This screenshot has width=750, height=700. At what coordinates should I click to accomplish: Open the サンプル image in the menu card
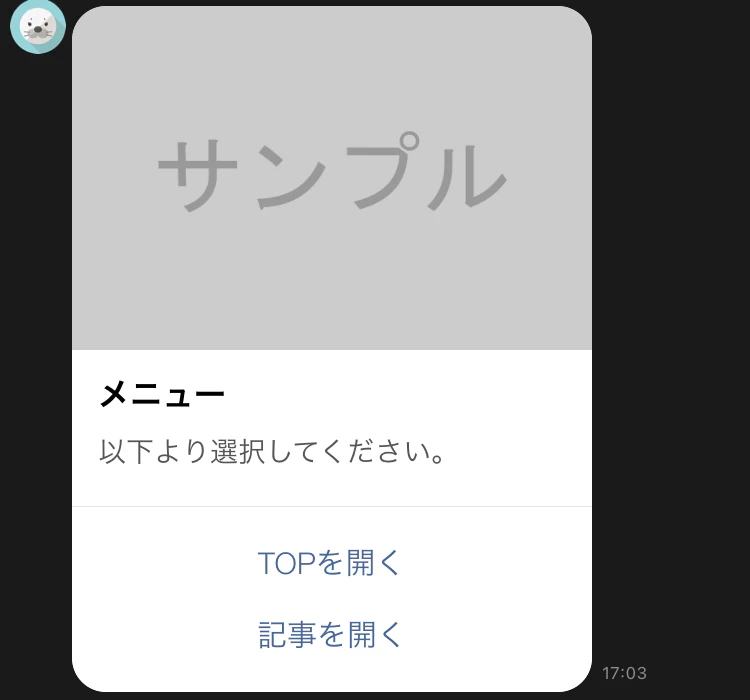(x=332, y=178)
